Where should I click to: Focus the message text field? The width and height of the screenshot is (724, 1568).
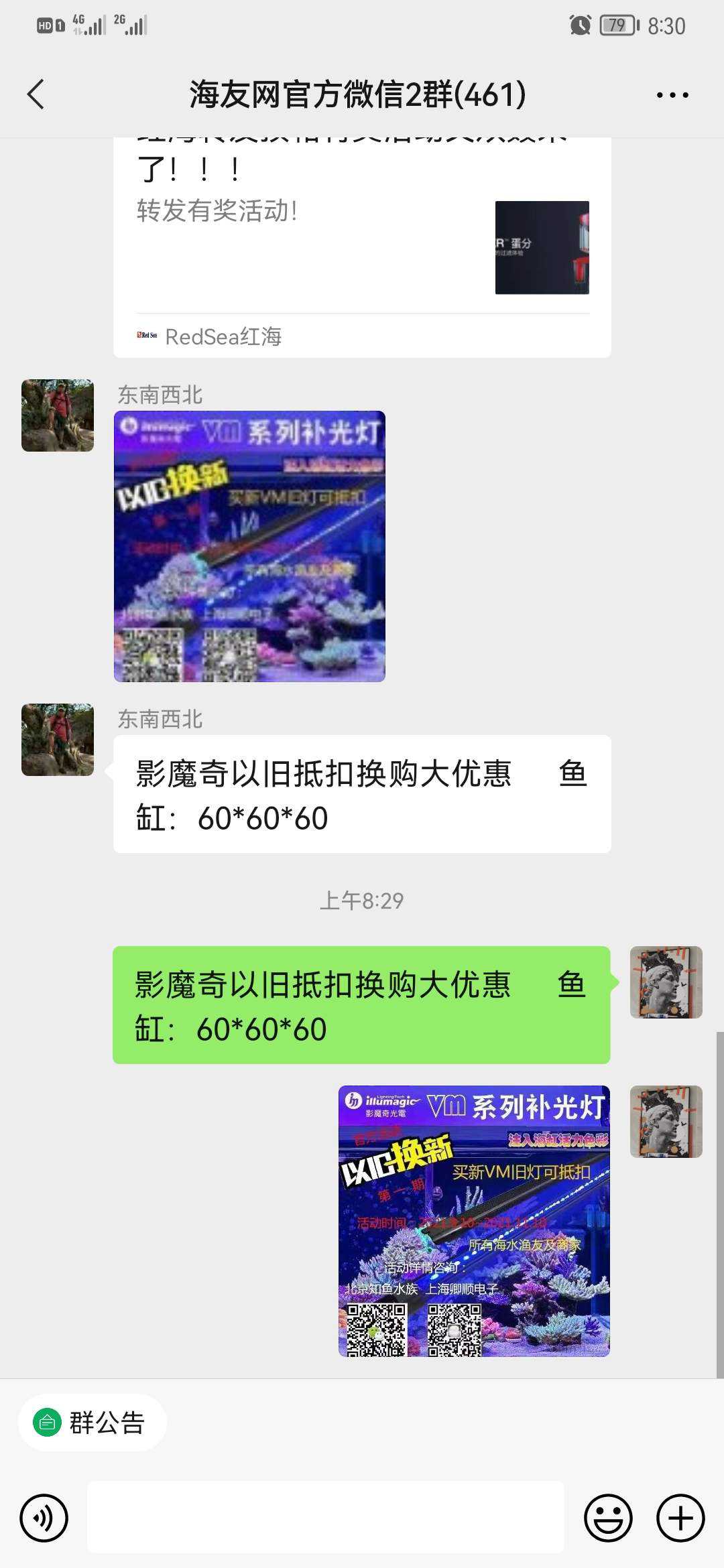coord(326,1518)
